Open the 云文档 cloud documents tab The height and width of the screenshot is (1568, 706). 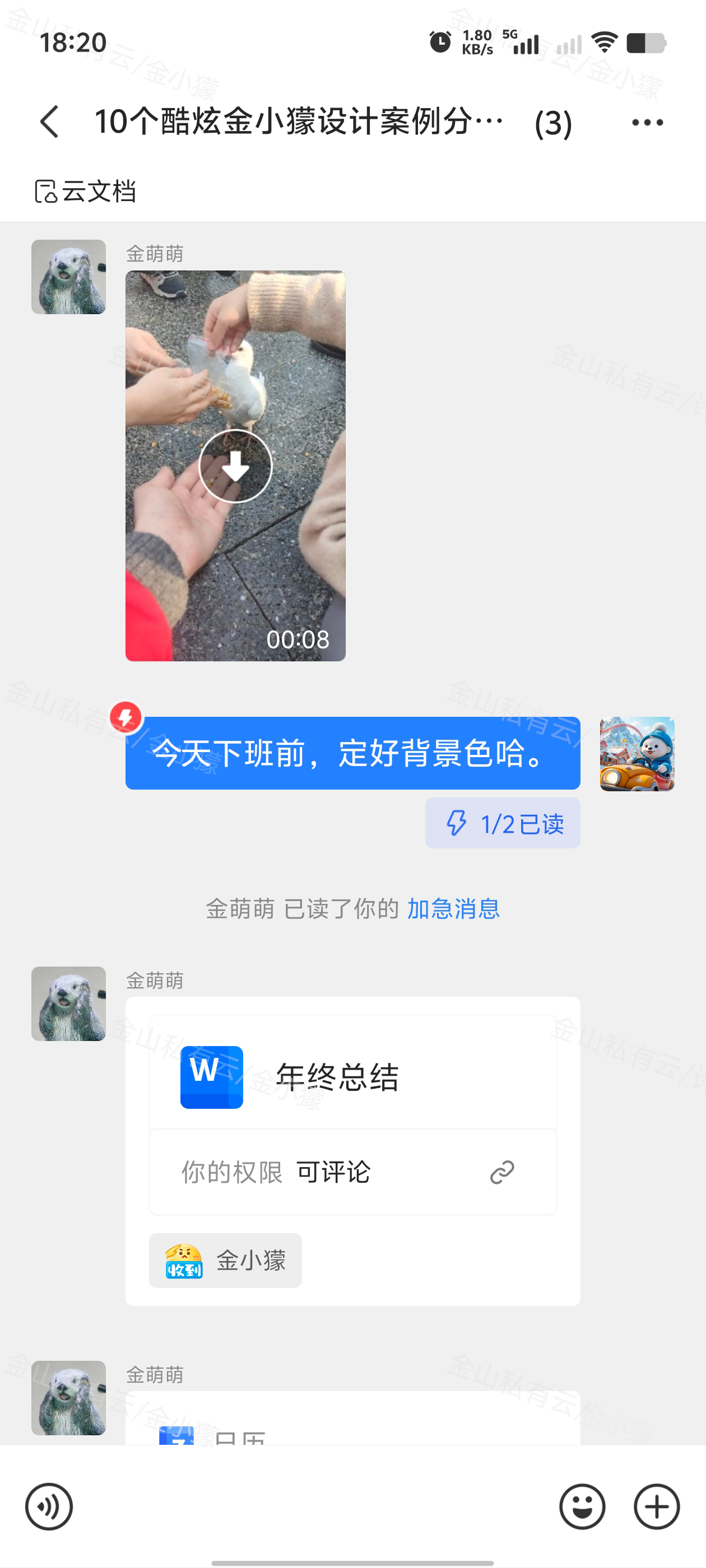click(86, 191)
